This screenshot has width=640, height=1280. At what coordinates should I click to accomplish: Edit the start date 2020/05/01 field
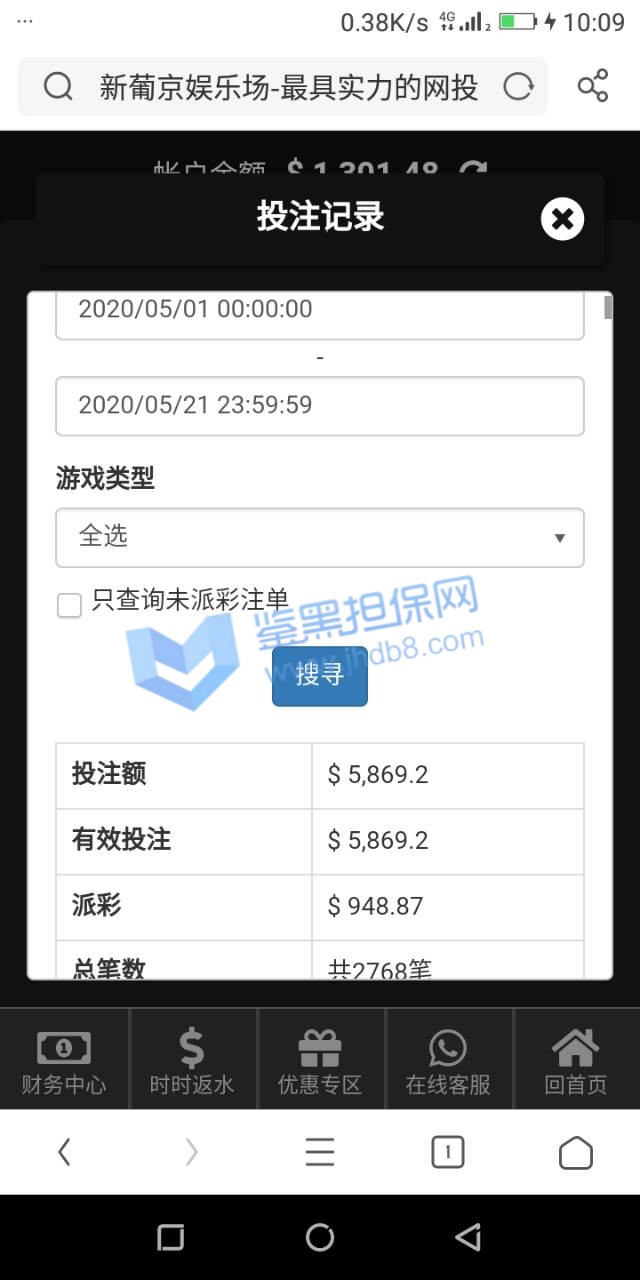coord(319,310)
